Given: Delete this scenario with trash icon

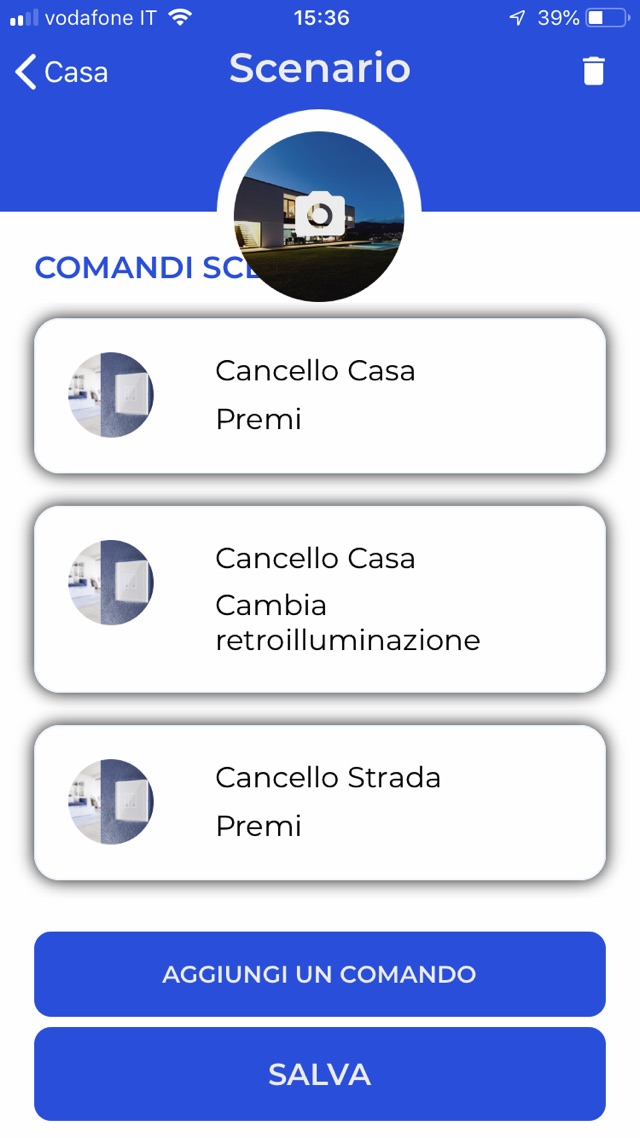Looking at the screenshot, I should point(593,71).
